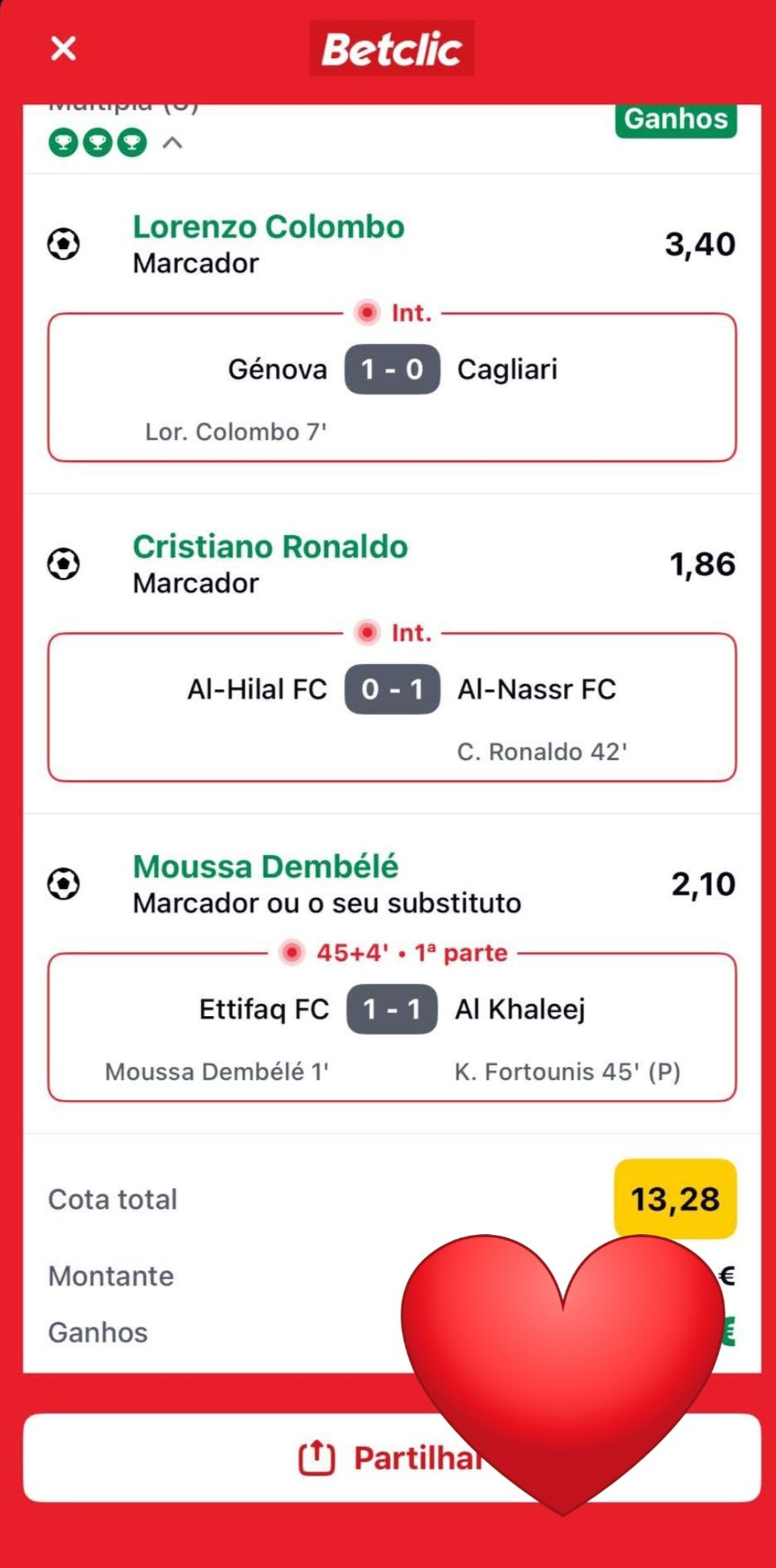
Task: Open the Génova vs Cagliari match card
Action: click(x=392, y=387)
